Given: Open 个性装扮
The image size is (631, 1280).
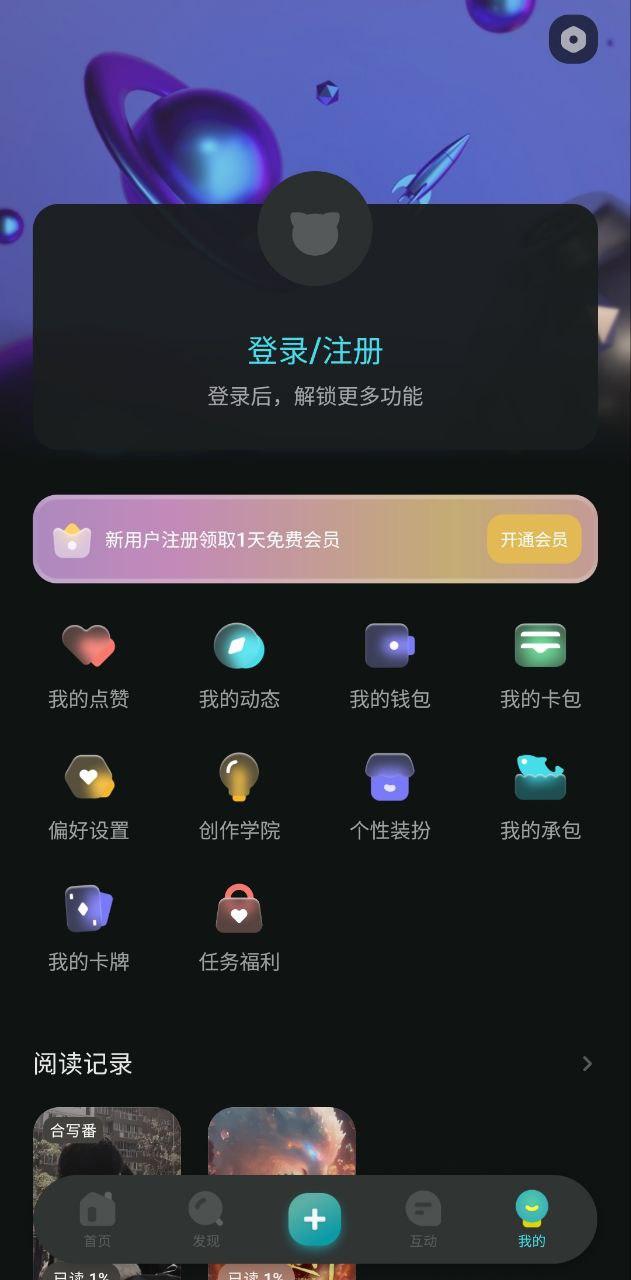Looking at the screenshot, I should (390, 797).
